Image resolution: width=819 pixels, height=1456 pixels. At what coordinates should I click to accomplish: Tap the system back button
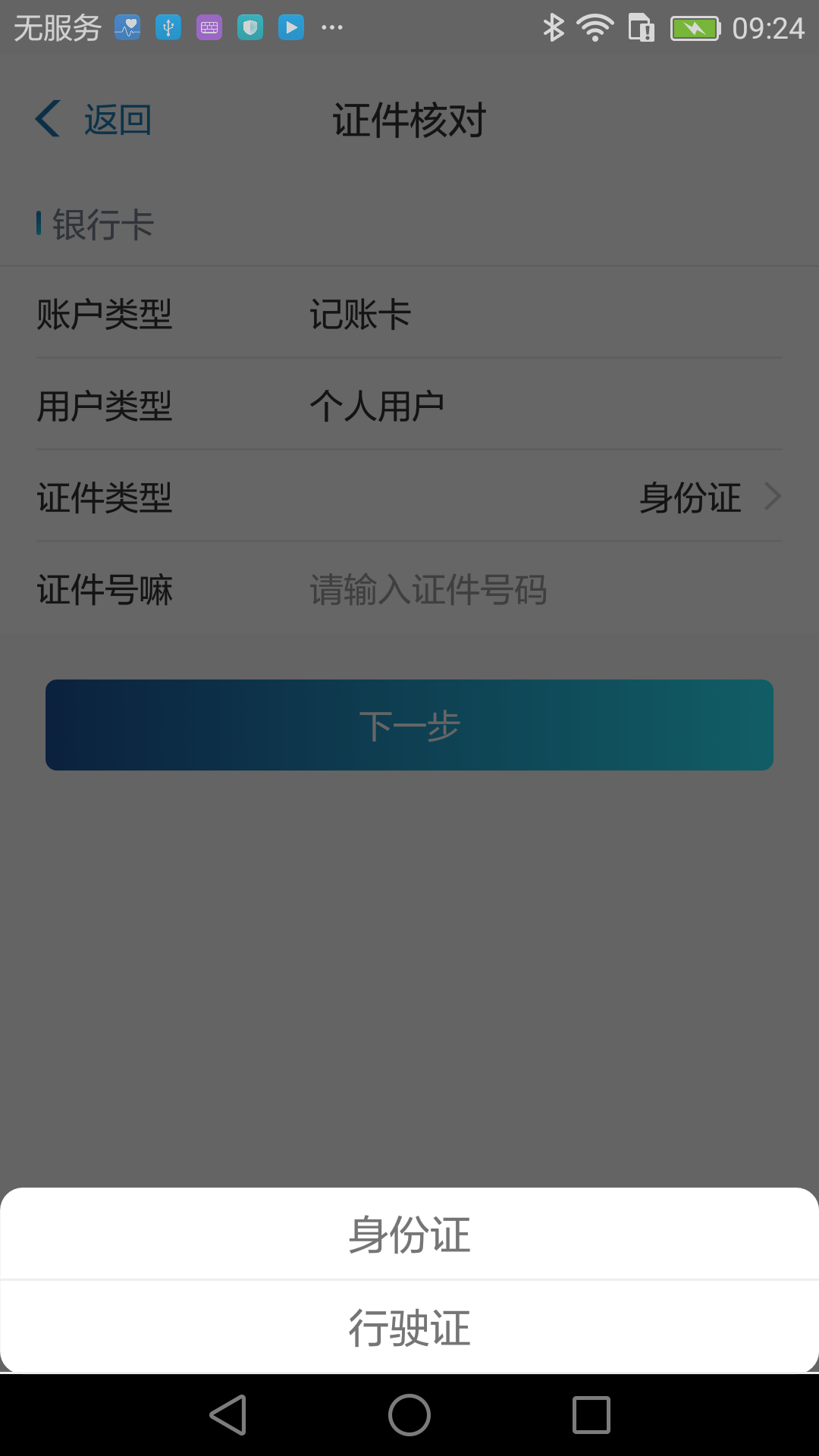pyautogui.click(x=227, y=1415)
